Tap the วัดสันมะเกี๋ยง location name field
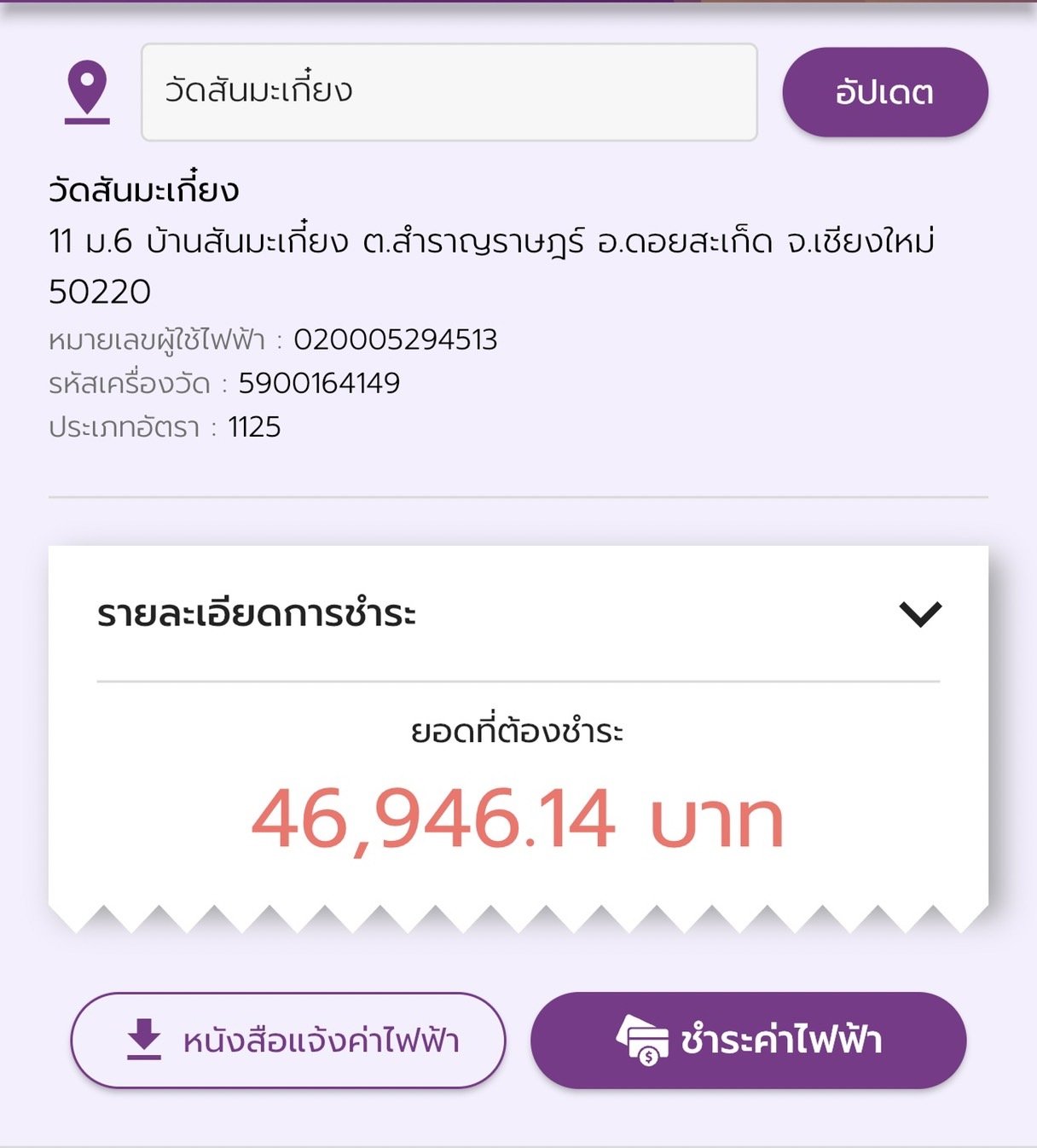1037x1148 pixels. pyautogui.click(x=449, y=92)
